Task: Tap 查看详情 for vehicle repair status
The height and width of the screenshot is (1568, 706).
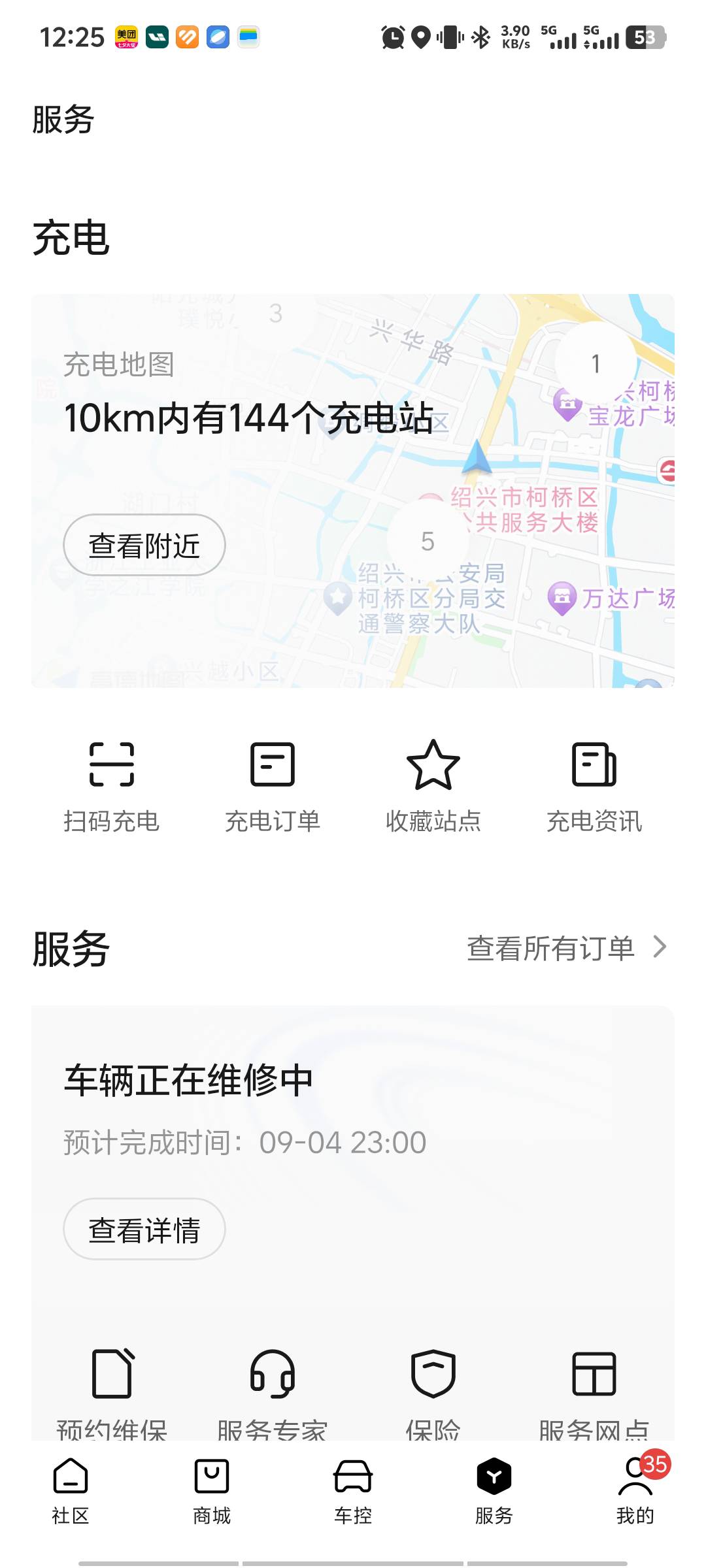Action: pos(144,1229)
